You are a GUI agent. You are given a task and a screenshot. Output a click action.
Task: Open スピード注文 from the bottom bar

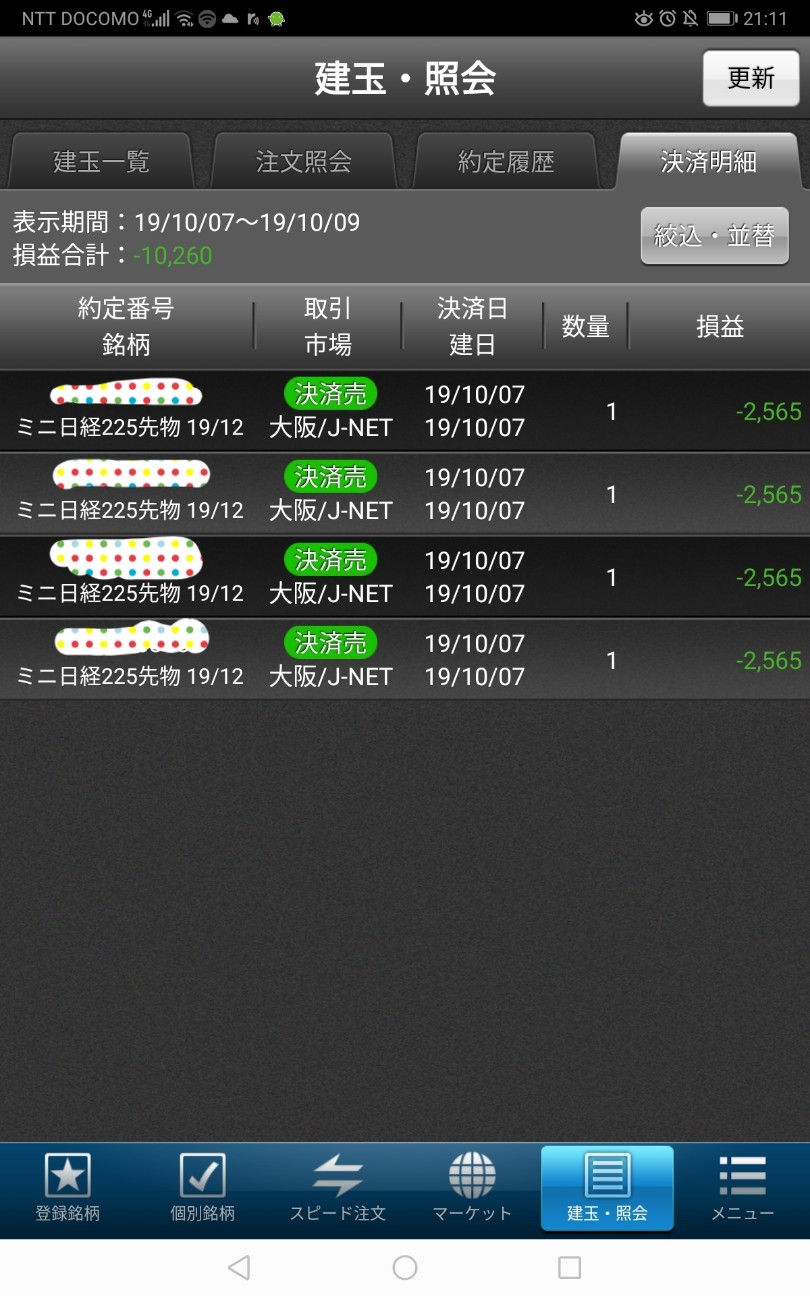click(338, 1188)
